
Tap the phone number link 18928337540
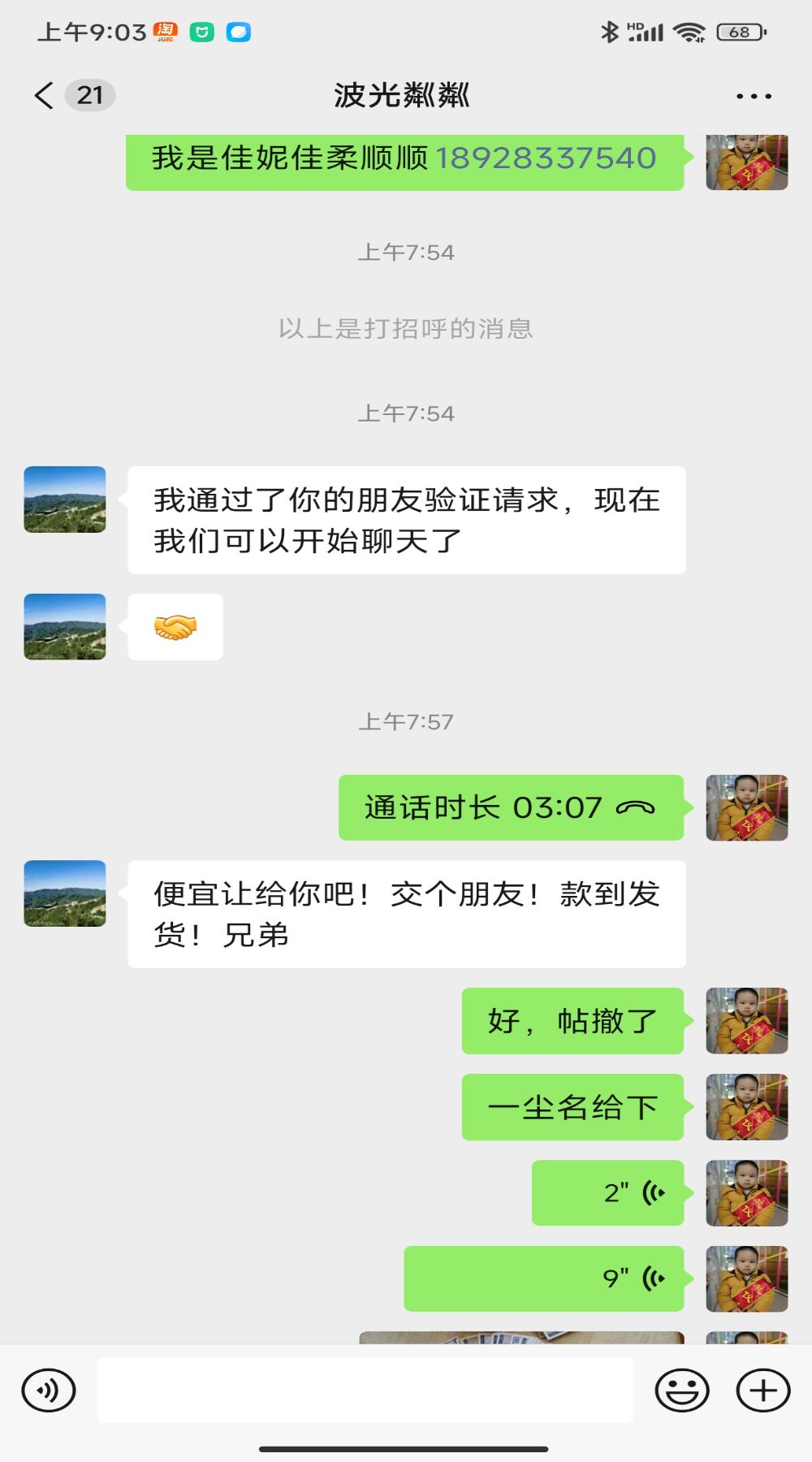(x=546, y=158)
